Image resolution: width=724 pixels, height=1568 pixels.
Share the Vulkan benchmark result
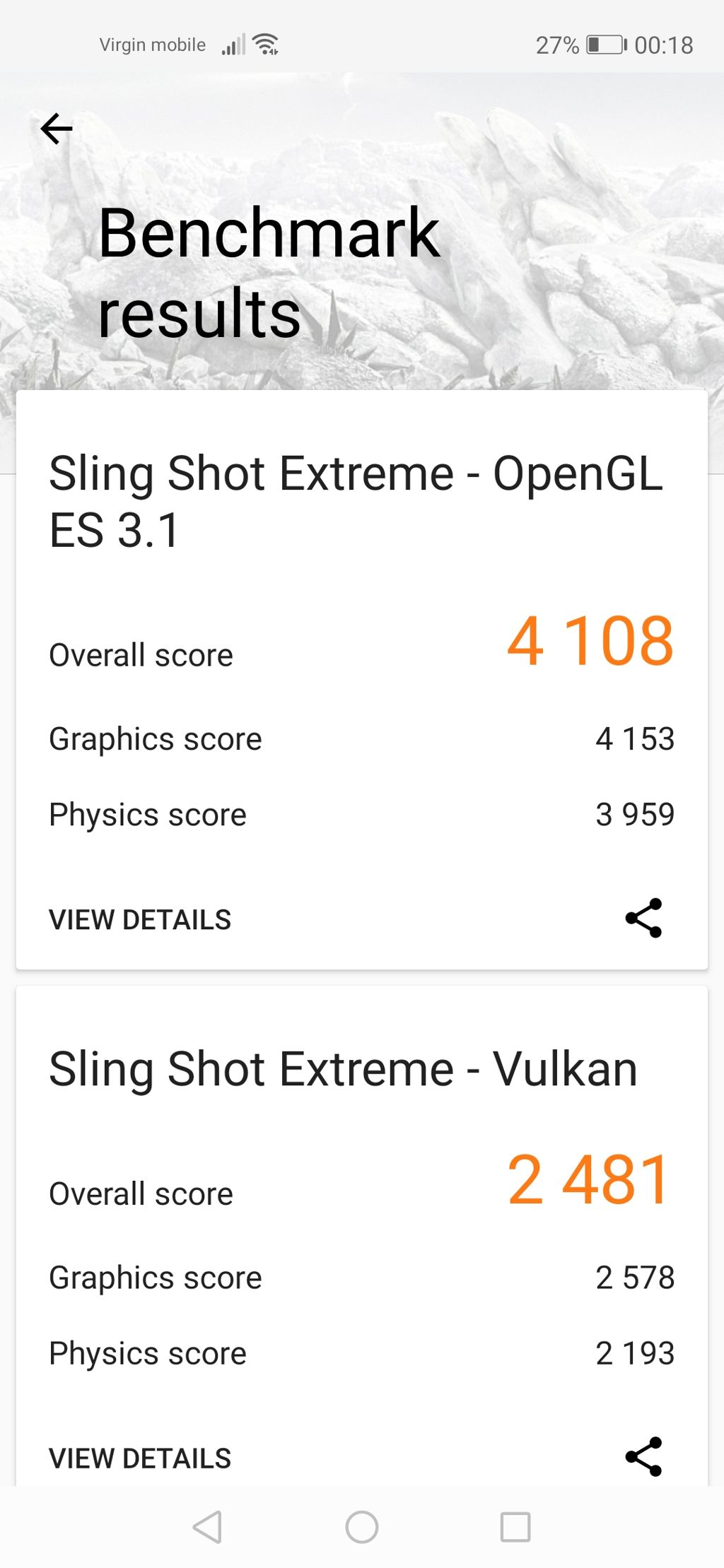(643, 1456)
